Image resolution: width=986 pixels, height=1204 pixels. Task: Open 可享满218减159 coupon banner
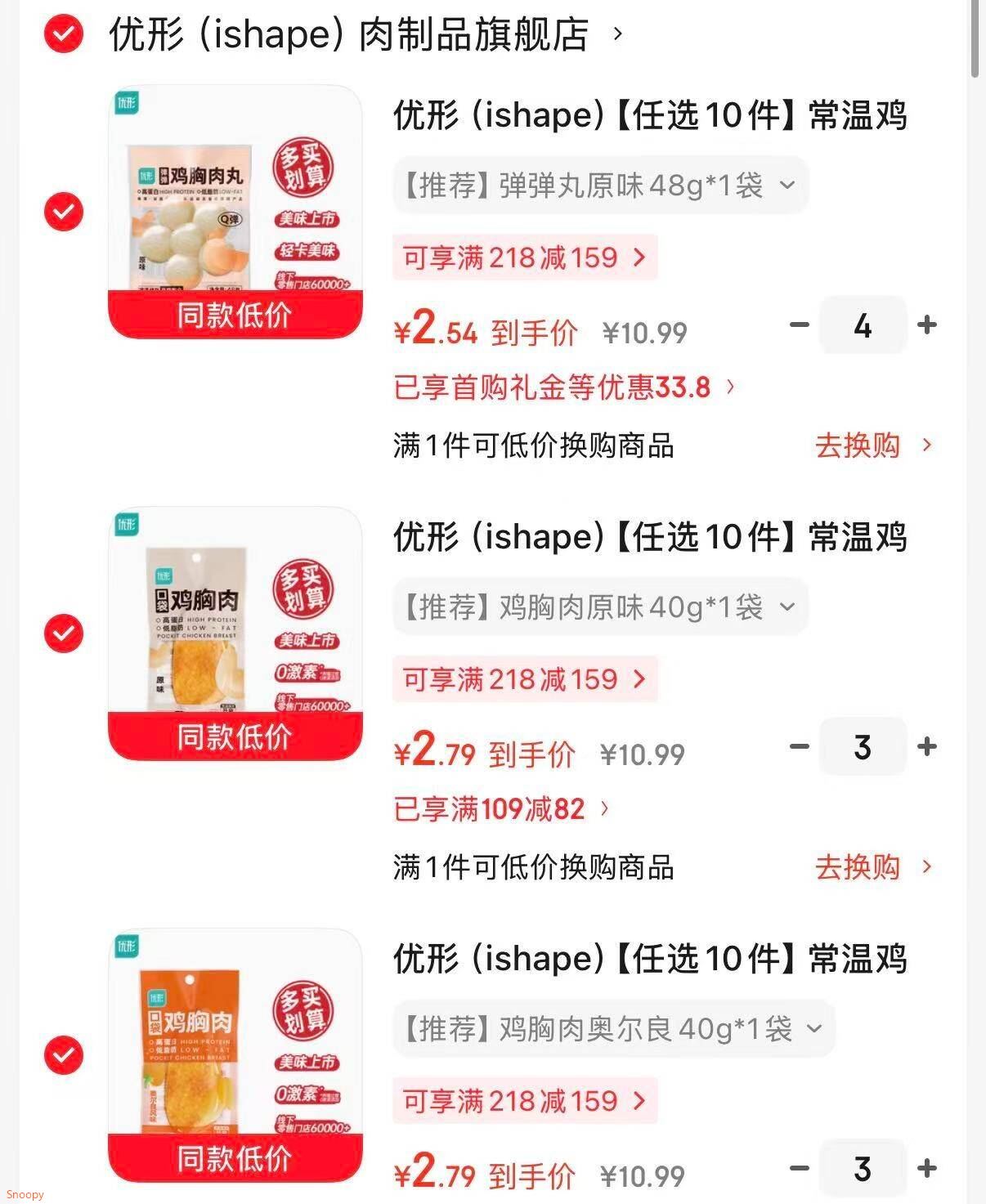coord(525,257)
